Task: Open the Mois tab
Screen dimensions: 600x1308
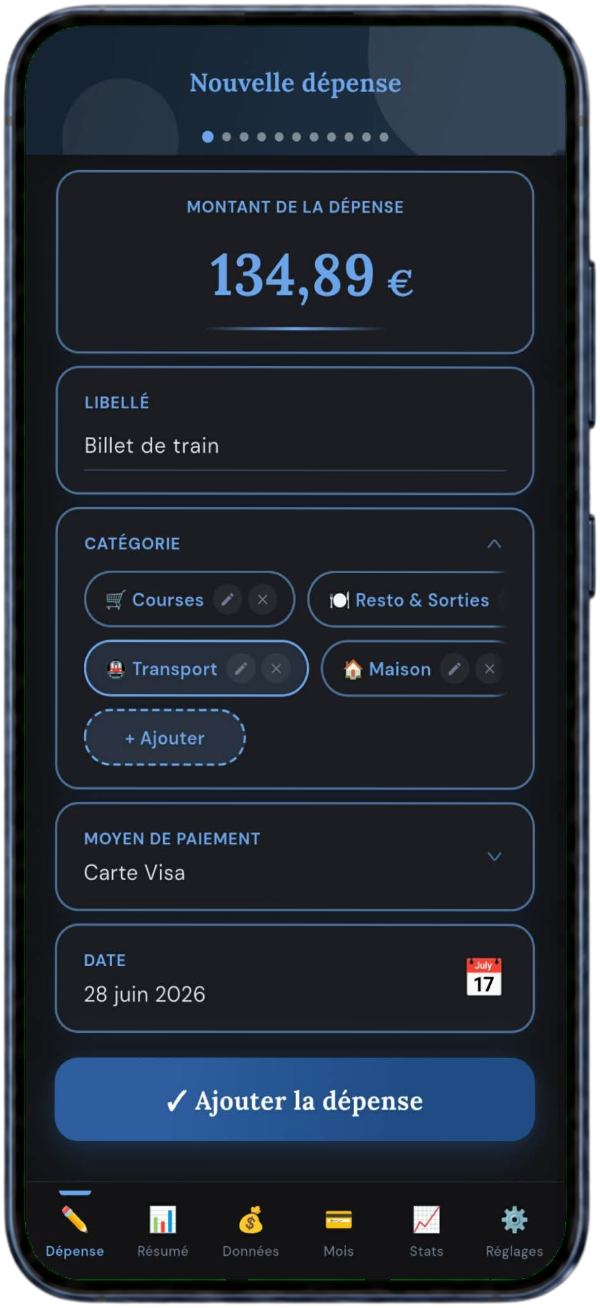Action: 339,1231
